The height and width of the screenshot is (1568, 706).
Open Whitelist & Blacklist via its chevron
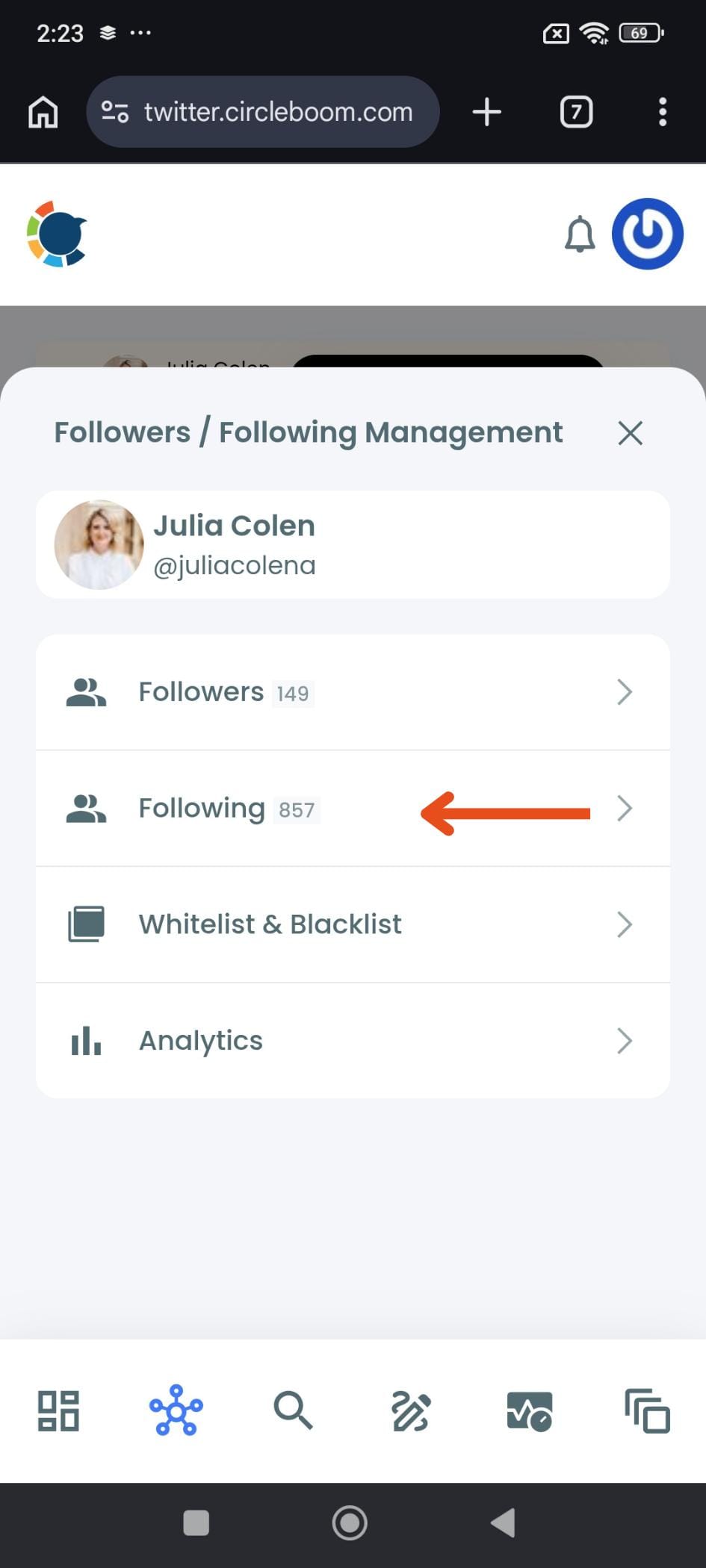pyautogui.click(x=625, y=924)
